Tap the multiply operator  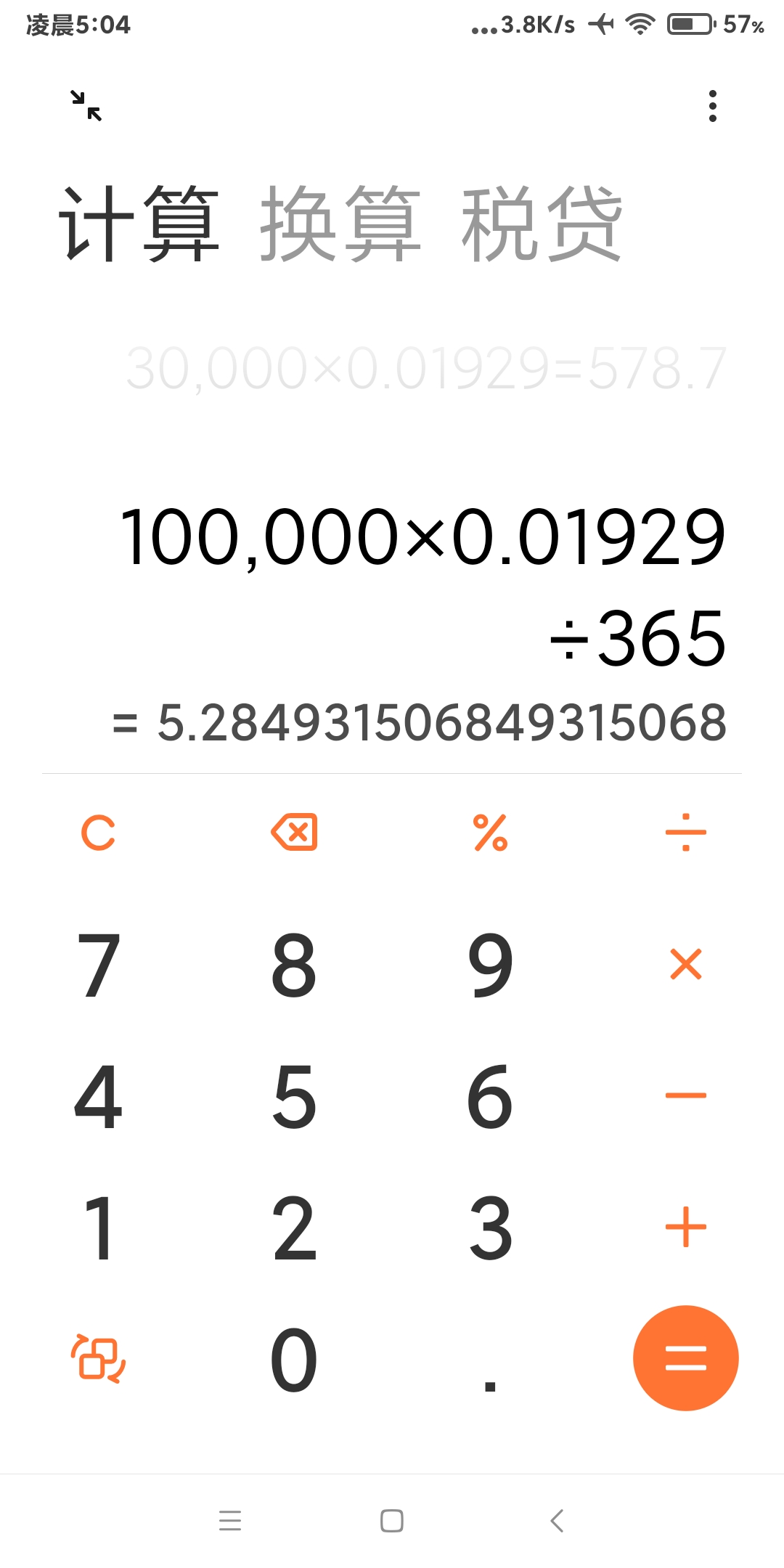685,964
